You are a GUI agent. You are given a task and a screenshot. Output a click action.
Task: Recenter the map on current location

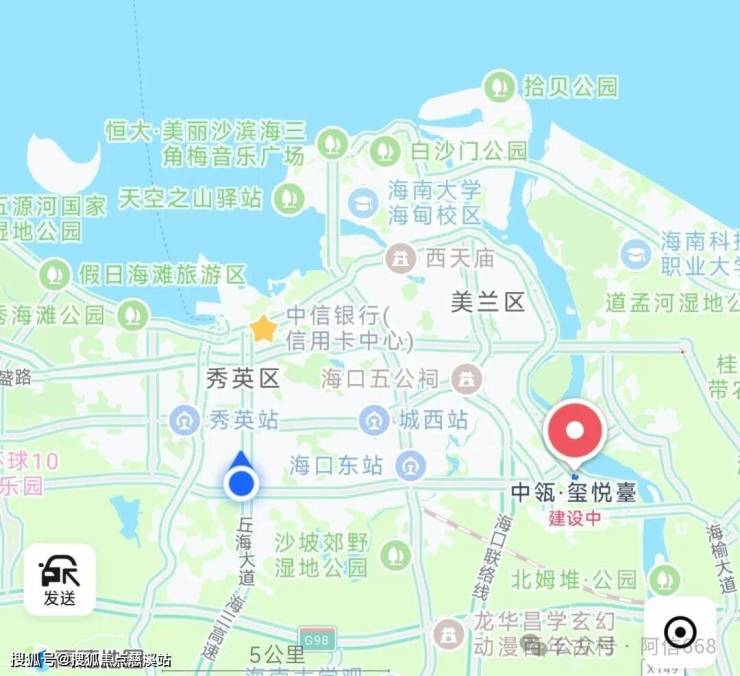pos(680,632)
